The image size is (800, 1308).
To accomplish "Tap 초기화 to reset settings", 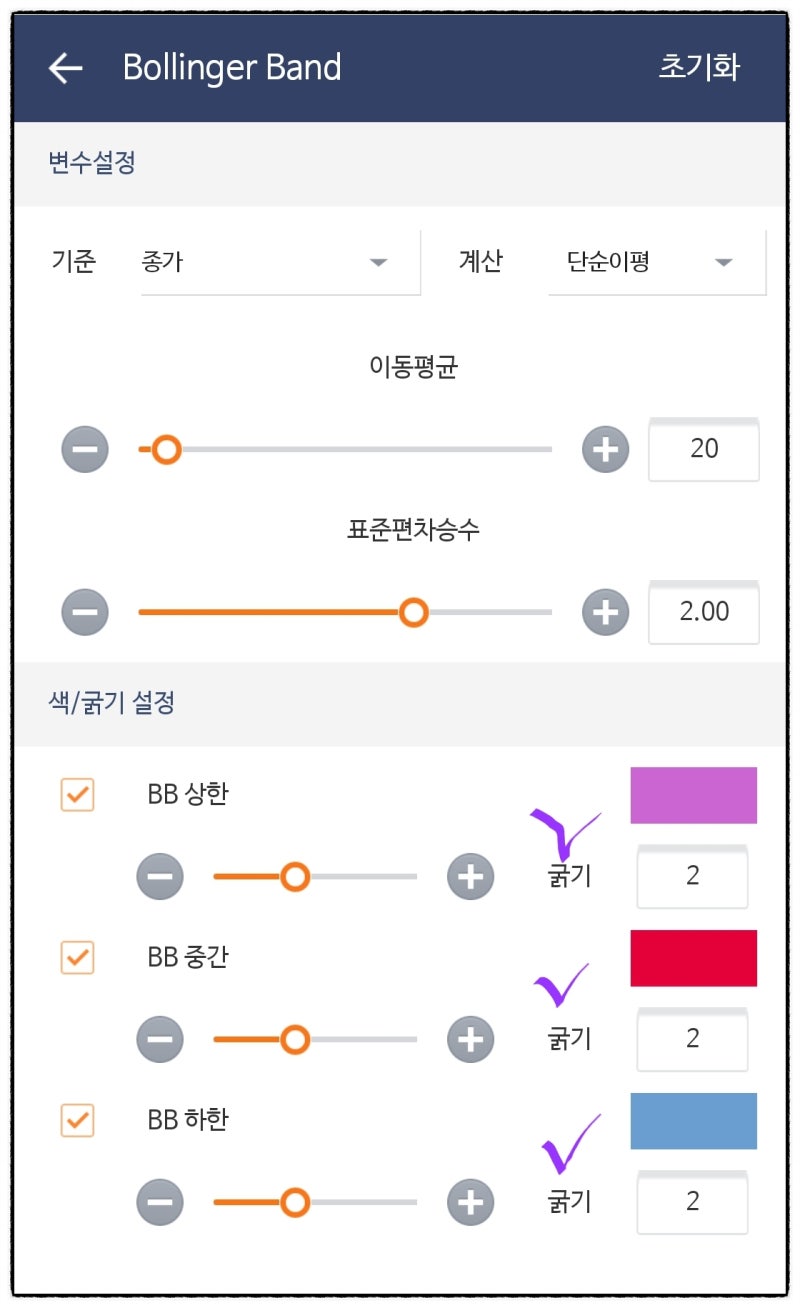I will click(699, 67).
